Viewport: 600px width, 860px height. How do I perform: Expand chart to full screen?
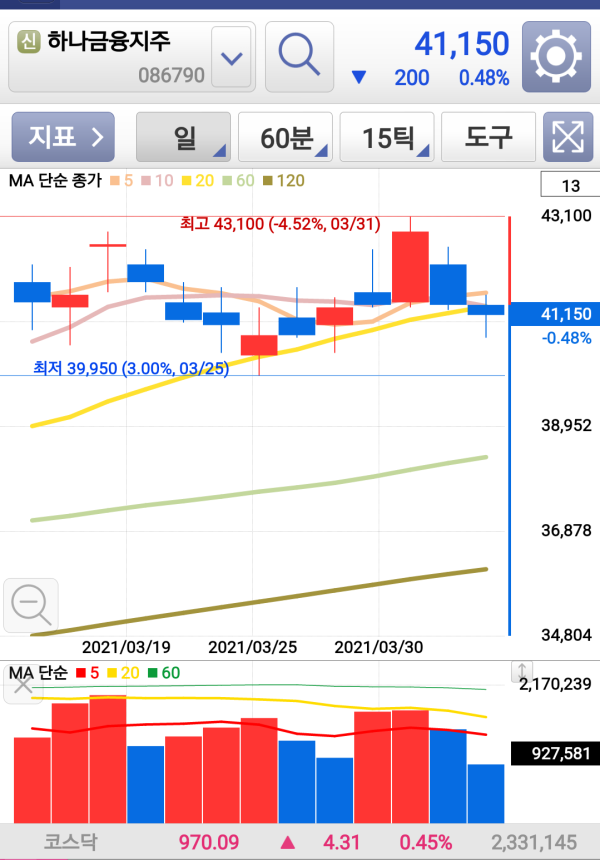(567, 137)
